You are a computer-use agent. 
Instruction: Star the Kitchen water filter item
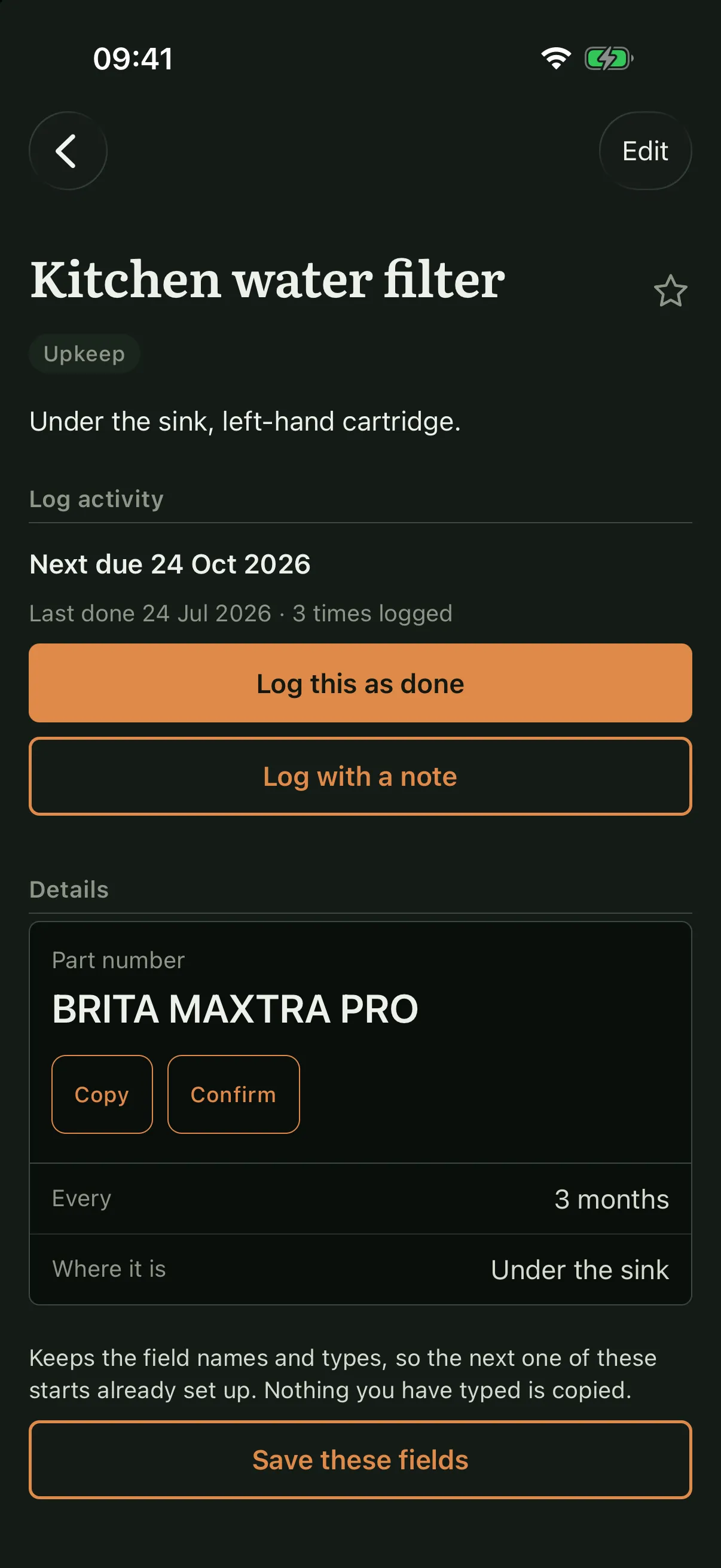[671, 291]
